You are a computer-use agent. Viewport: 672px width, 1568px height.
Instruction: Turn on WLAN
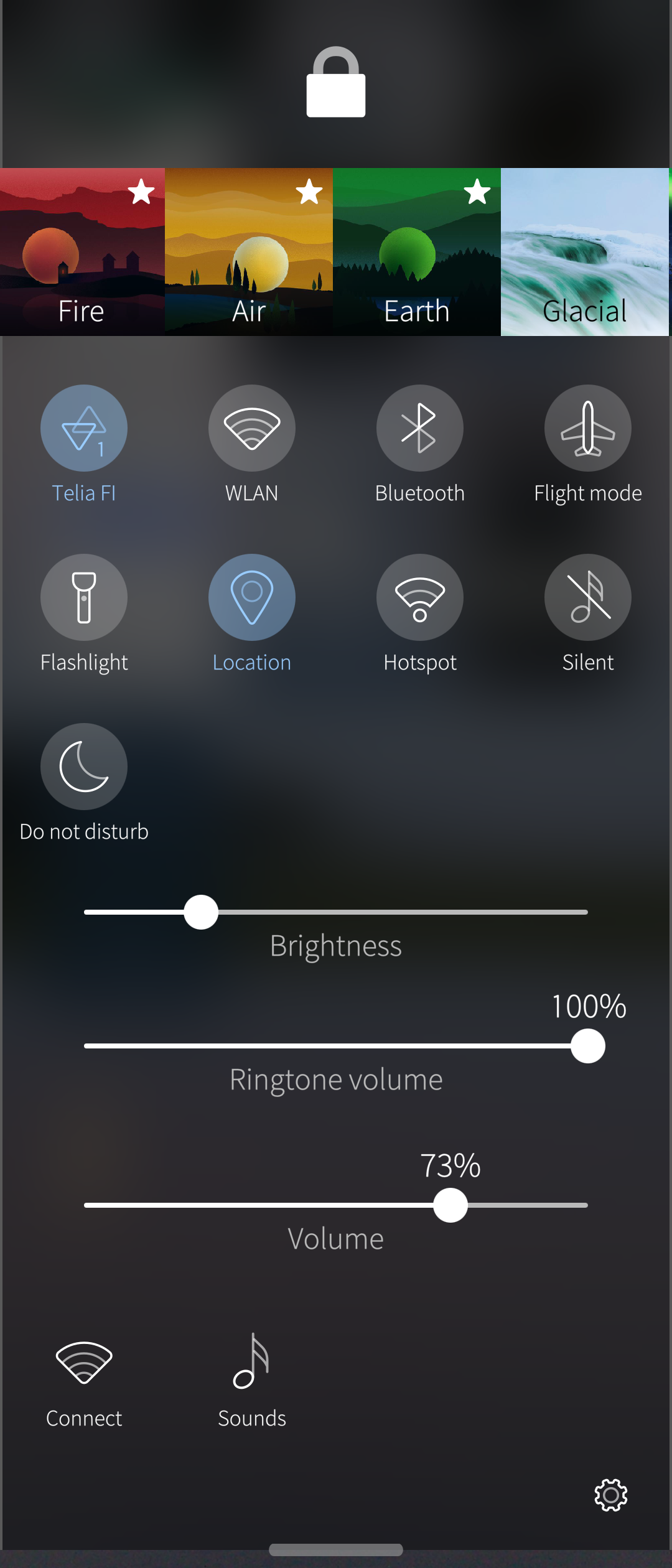(252, 428)
